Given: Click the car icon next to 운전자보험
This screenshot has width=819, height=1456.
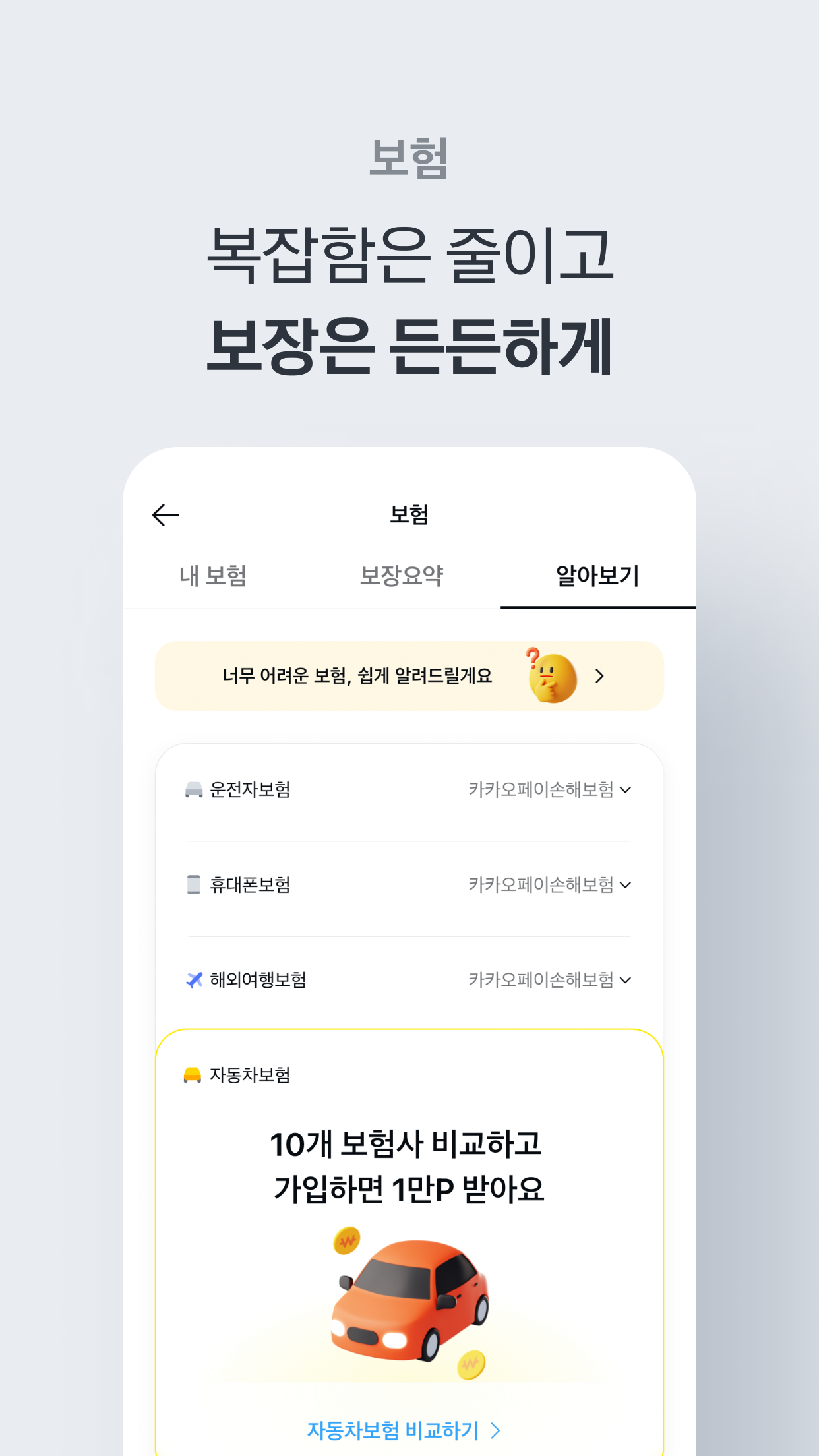Looking at the screenshot, I should (x=192, y=791).
